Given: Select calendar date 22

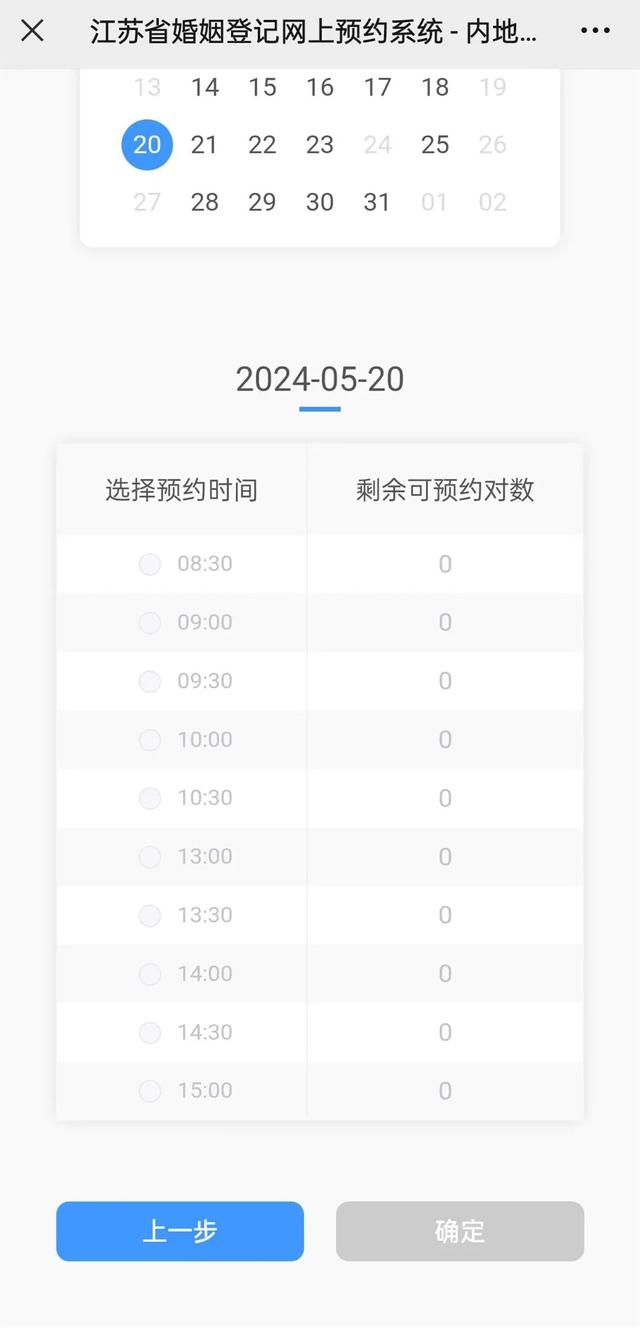Looking at the screenshot, I should pos(262,145).
